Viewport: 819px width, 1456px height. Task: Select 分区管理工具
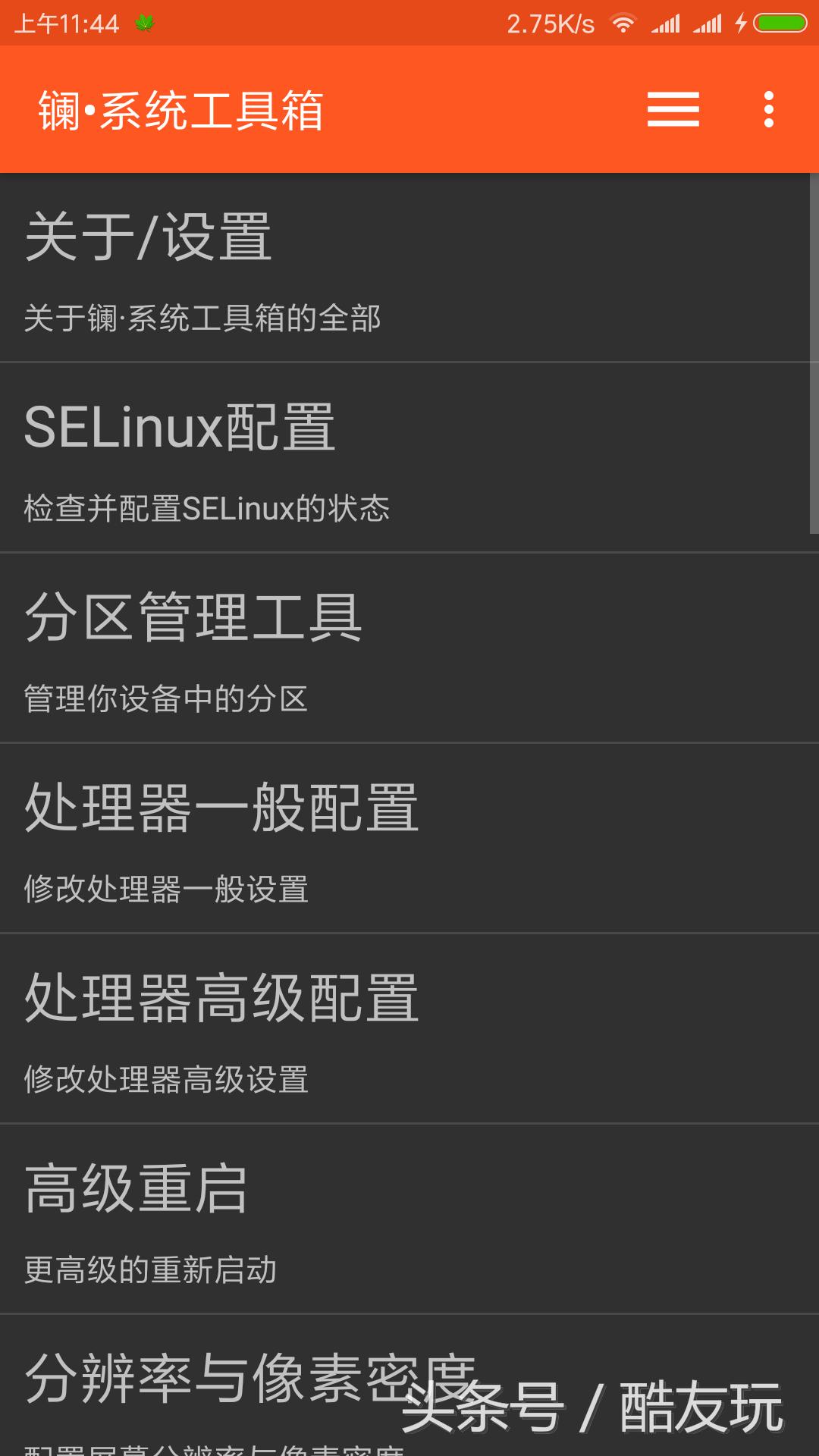409,648
